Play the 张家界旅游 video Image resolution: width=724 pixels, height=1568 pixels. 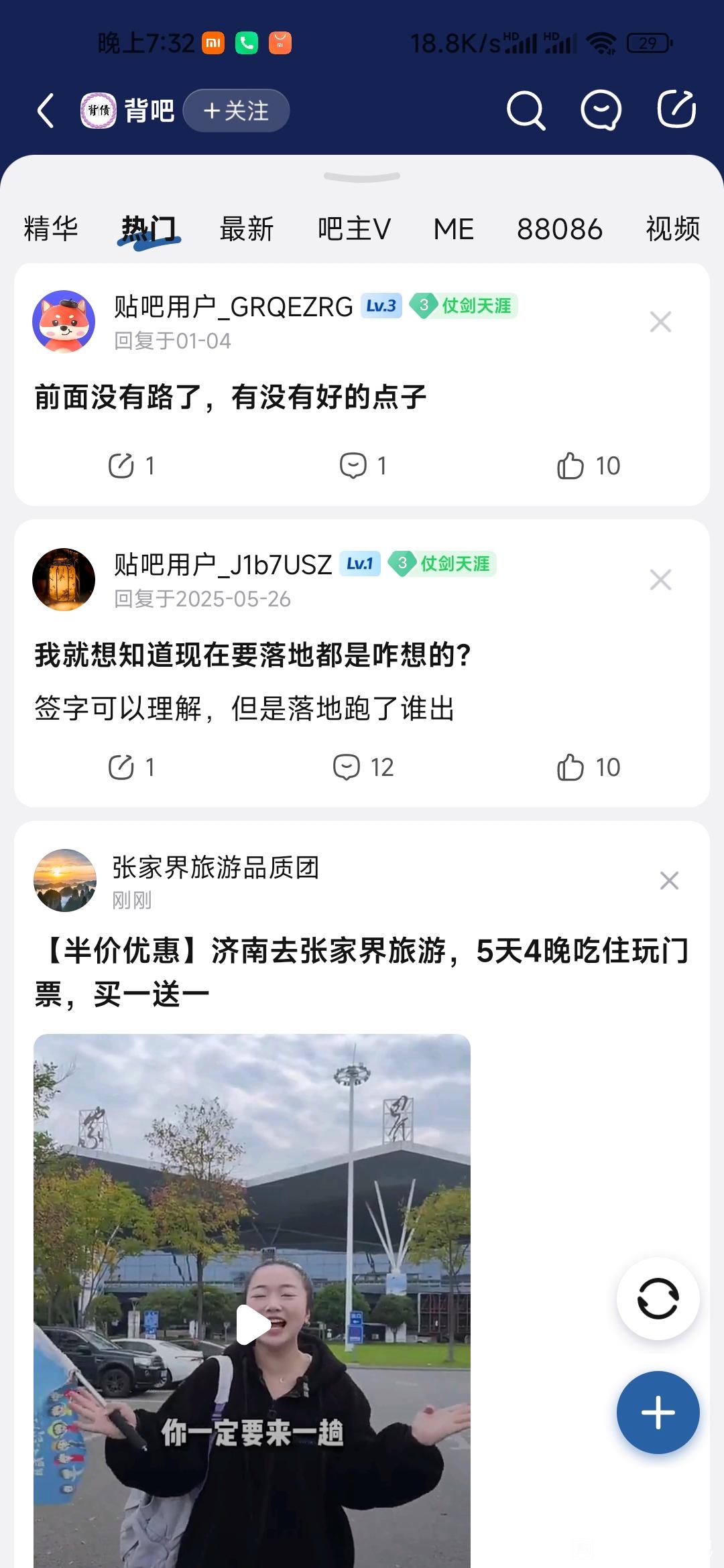[x=253, y=1324]
